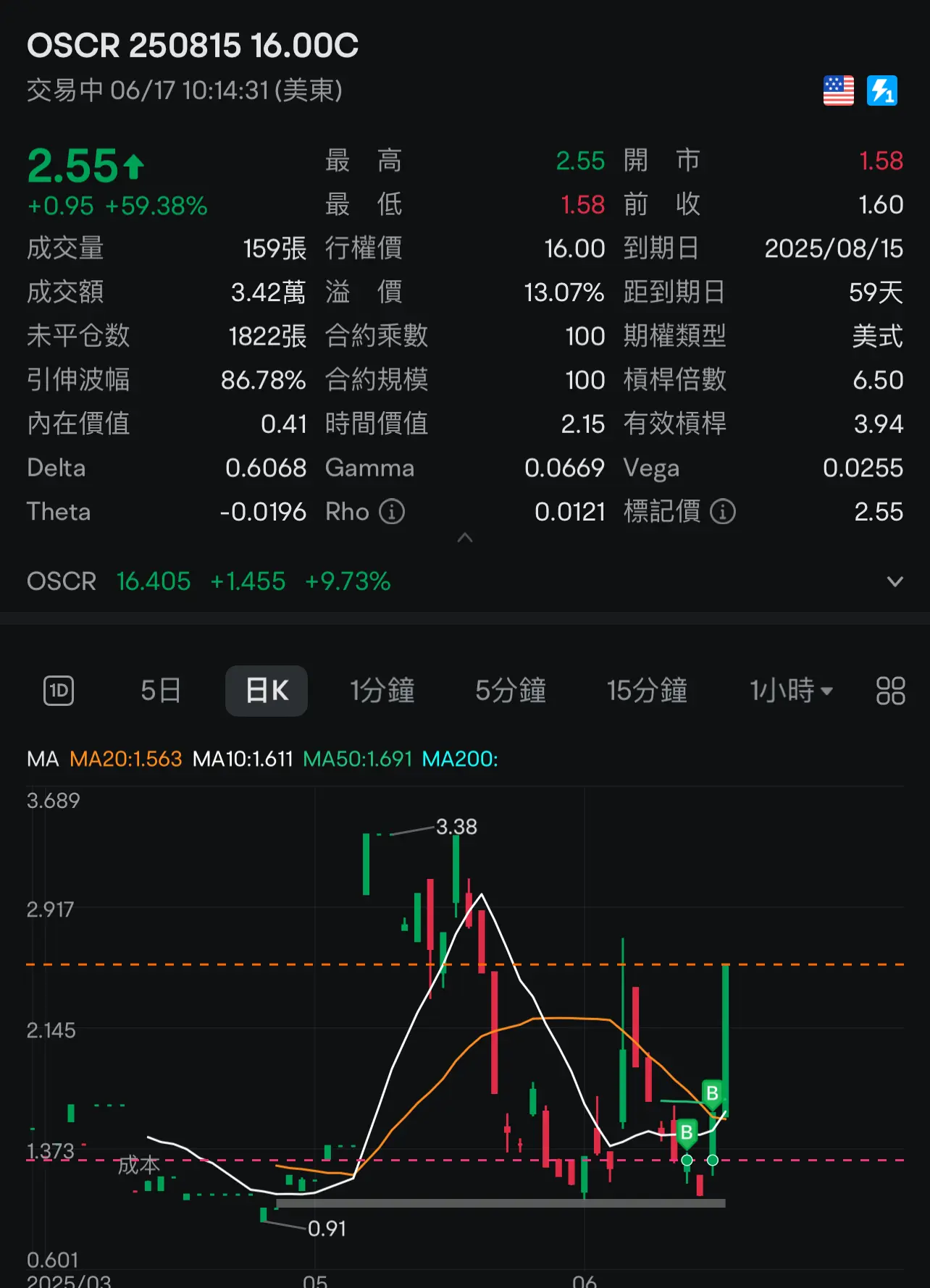Switch to 1分鐘 chart interval
The height and width of the screenshot is (1288, 930).
(x=382, y=691)
